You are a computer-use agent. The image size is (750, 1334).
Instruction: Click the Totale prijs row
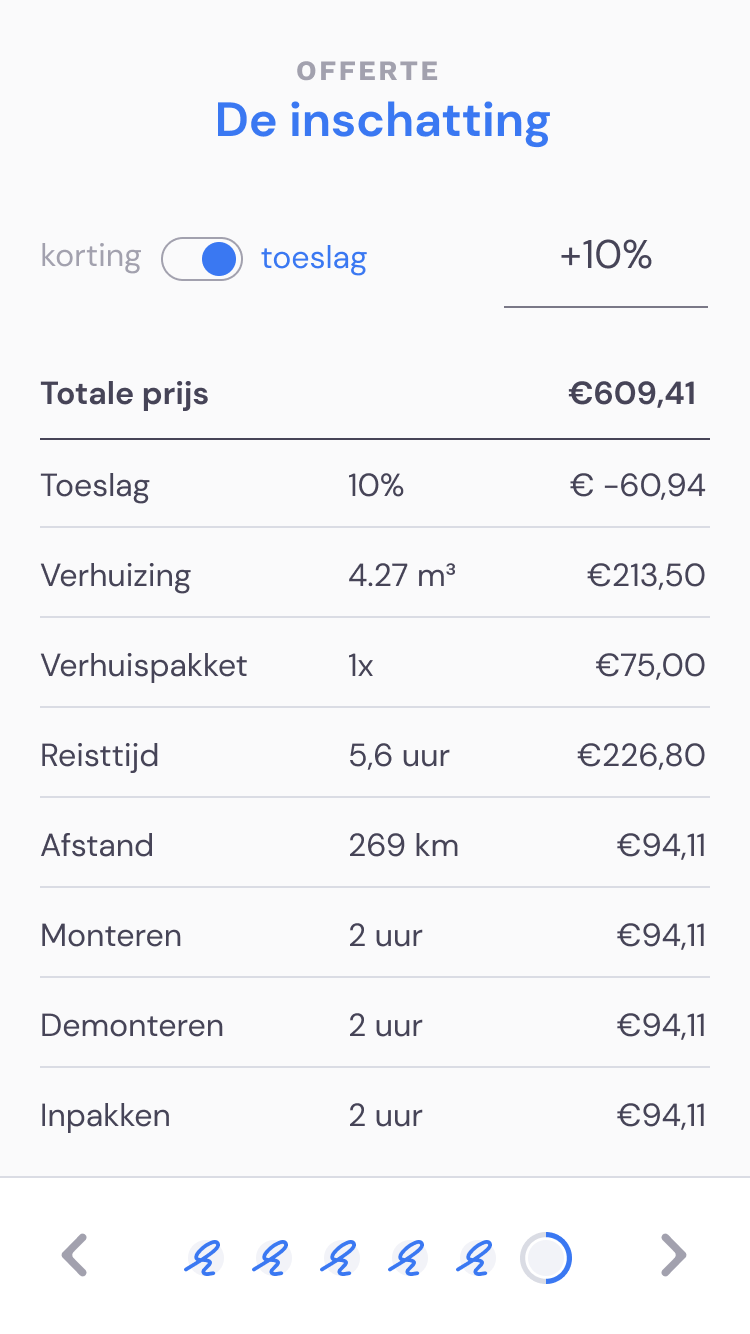coord(374,393)
